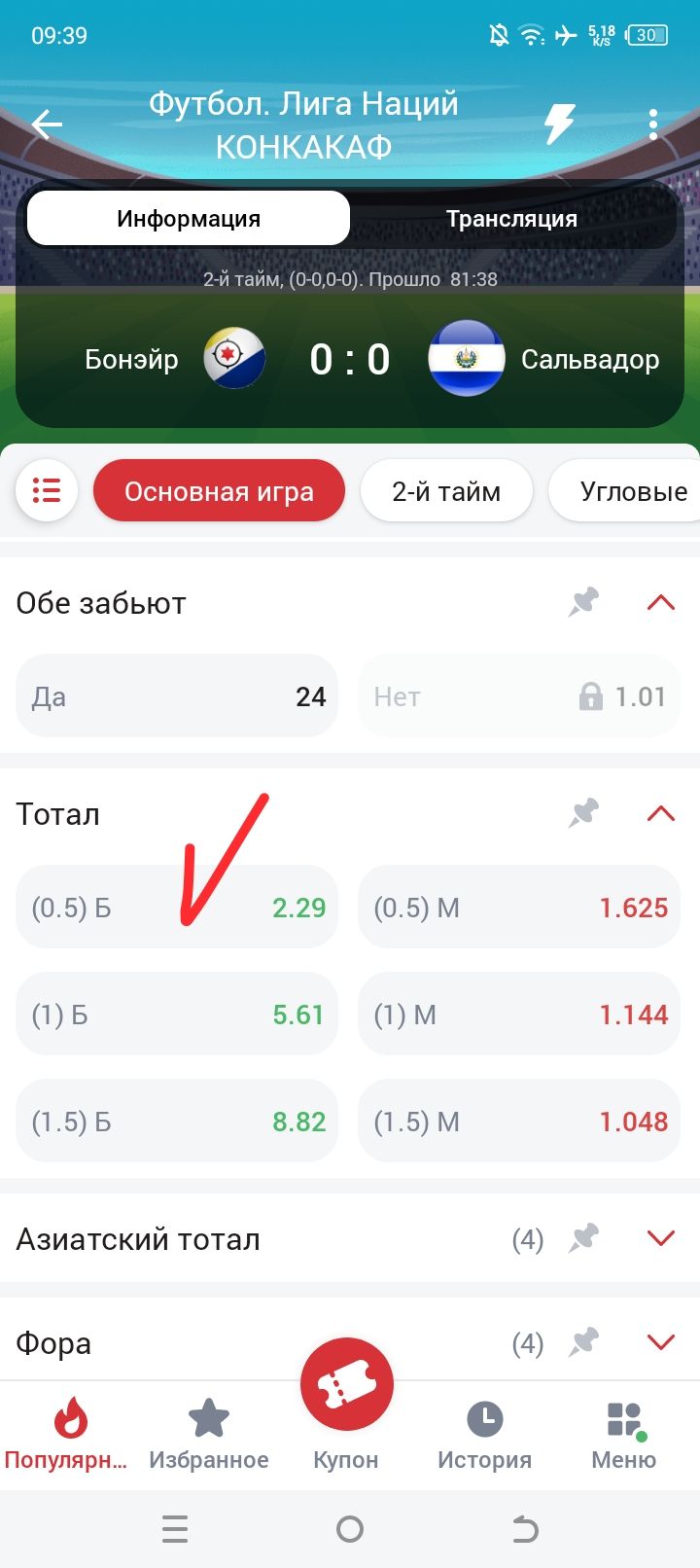Bet on Обе забьют Да at 24
The image size is (700, 1568).
[x=177, y=696]
